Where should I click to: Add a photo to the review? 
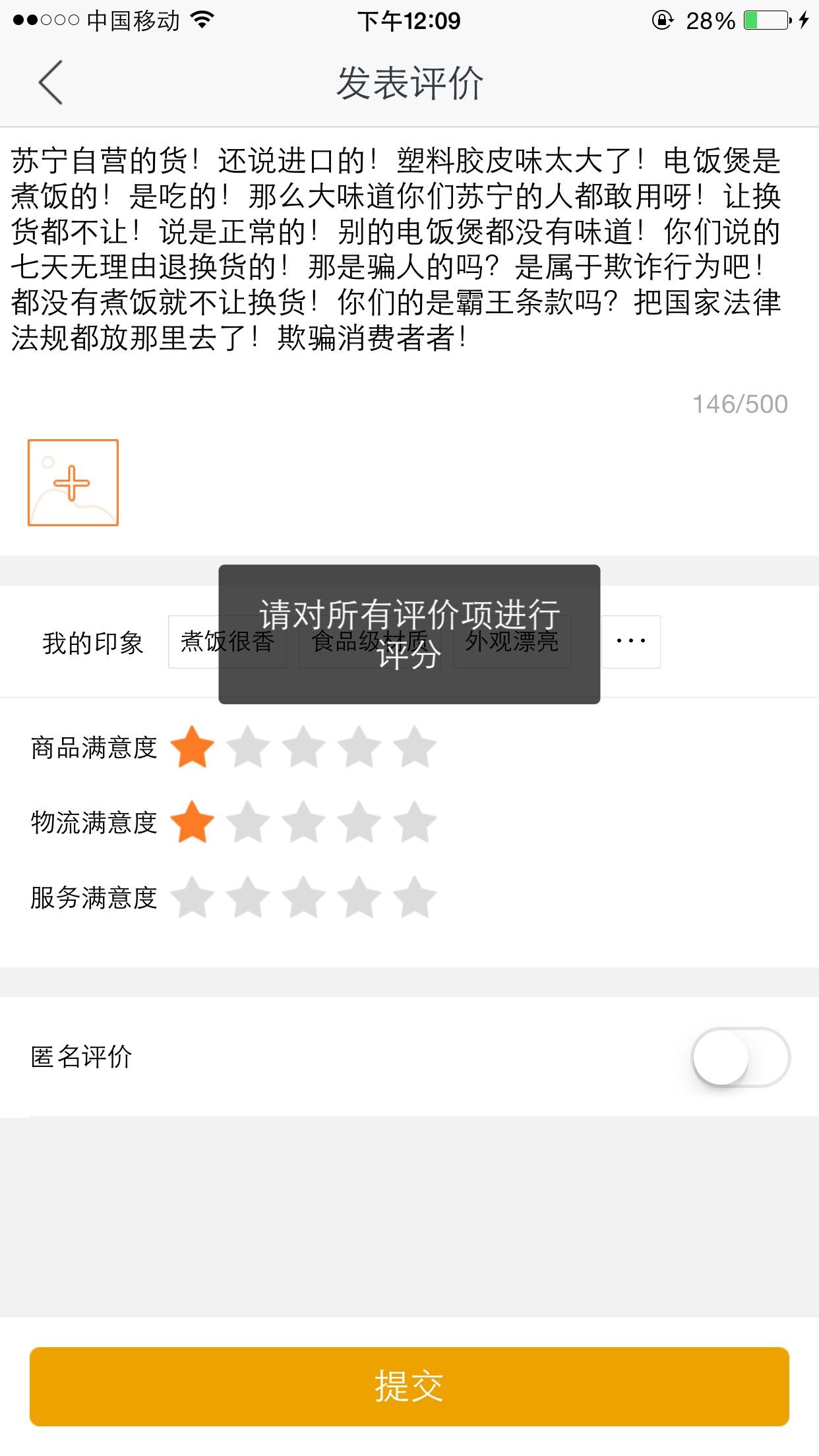point(73,483)
